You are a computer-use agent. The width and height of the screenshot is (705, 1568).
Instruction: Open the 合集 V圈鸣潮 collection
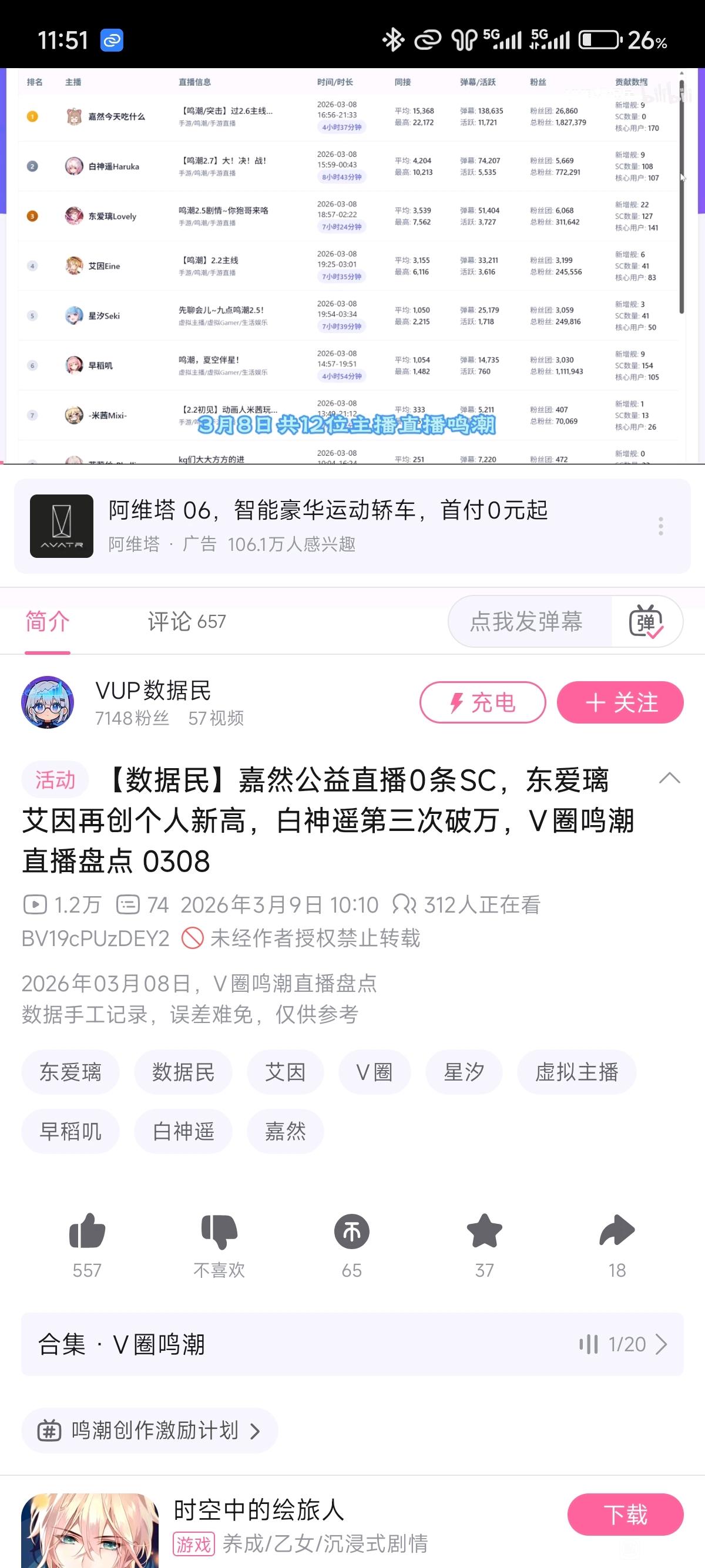click(x=352, y=1344)
